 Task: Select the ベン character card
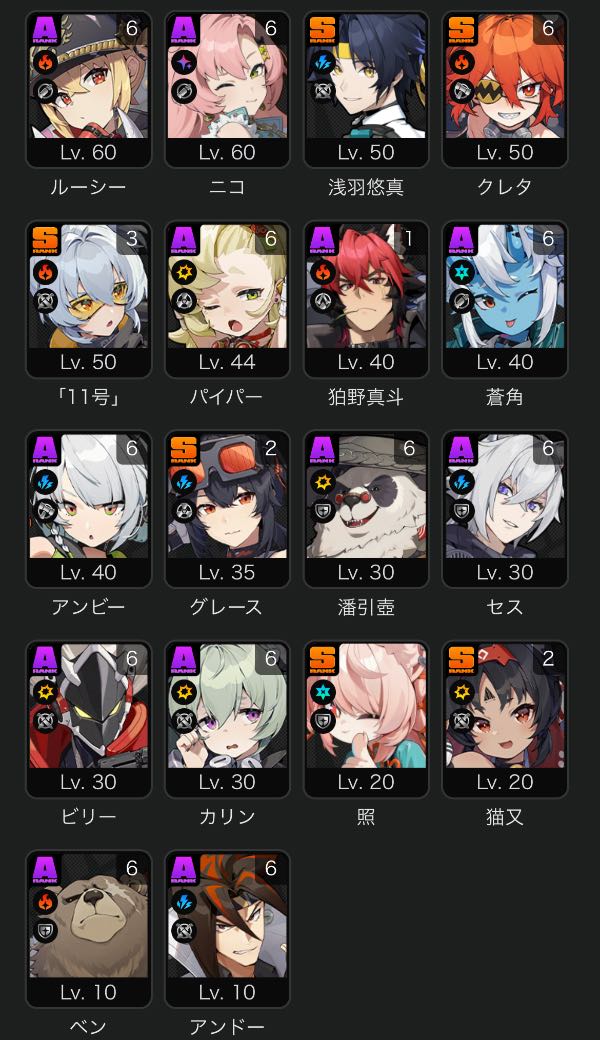88,929
